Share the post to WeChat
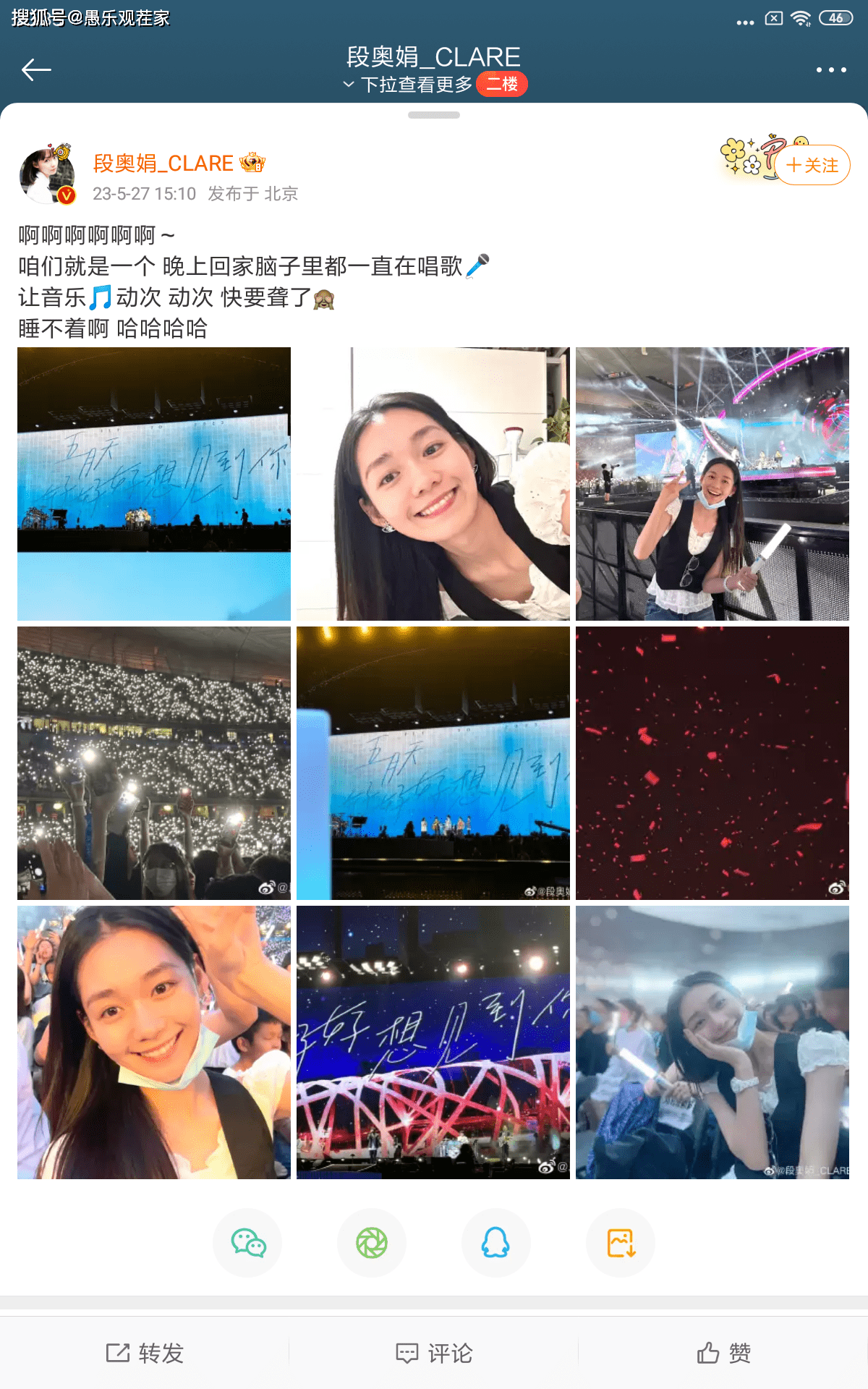 click(247, 1243)
